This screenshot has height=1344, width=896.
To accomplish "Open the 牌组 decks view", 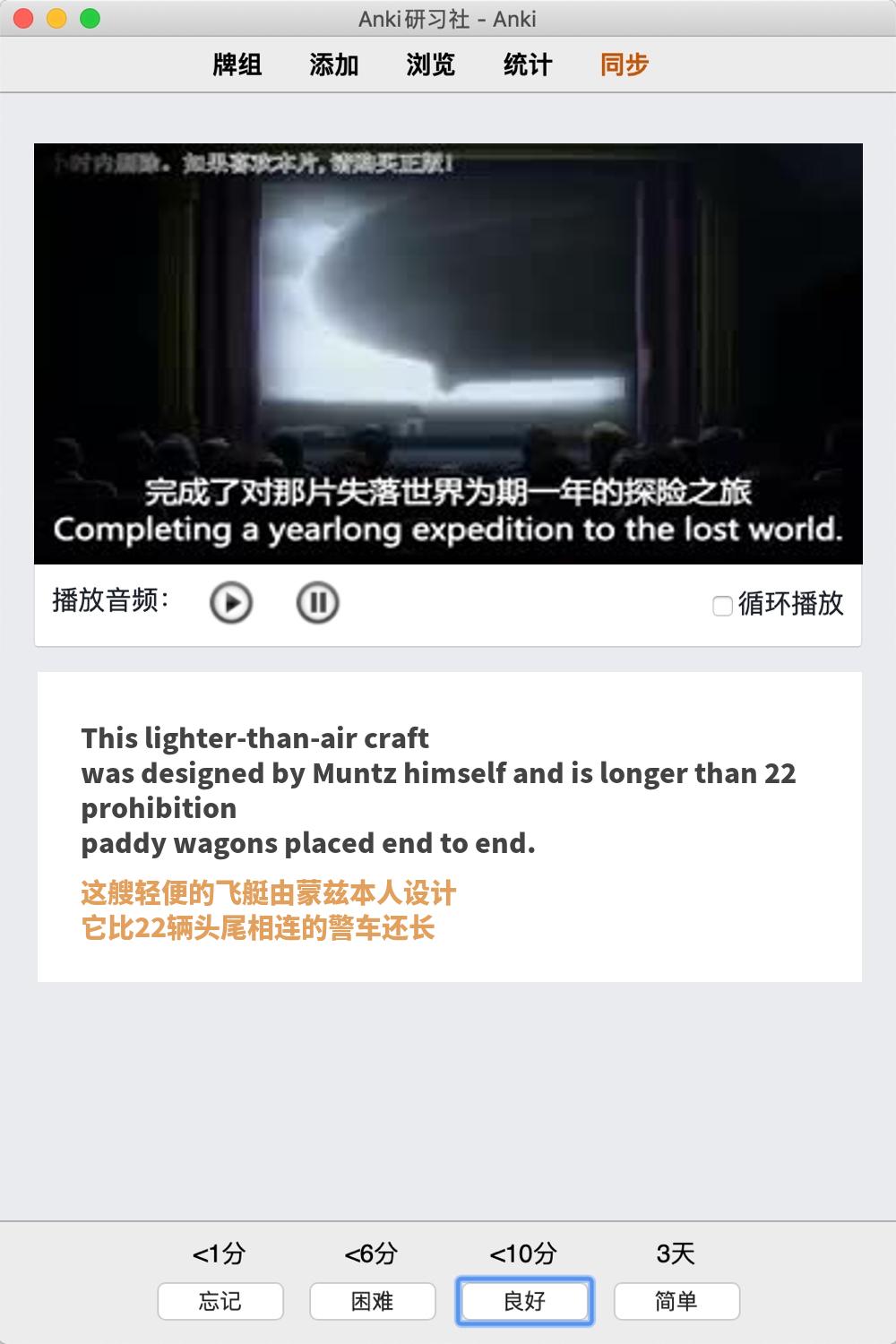I will 237,65.
